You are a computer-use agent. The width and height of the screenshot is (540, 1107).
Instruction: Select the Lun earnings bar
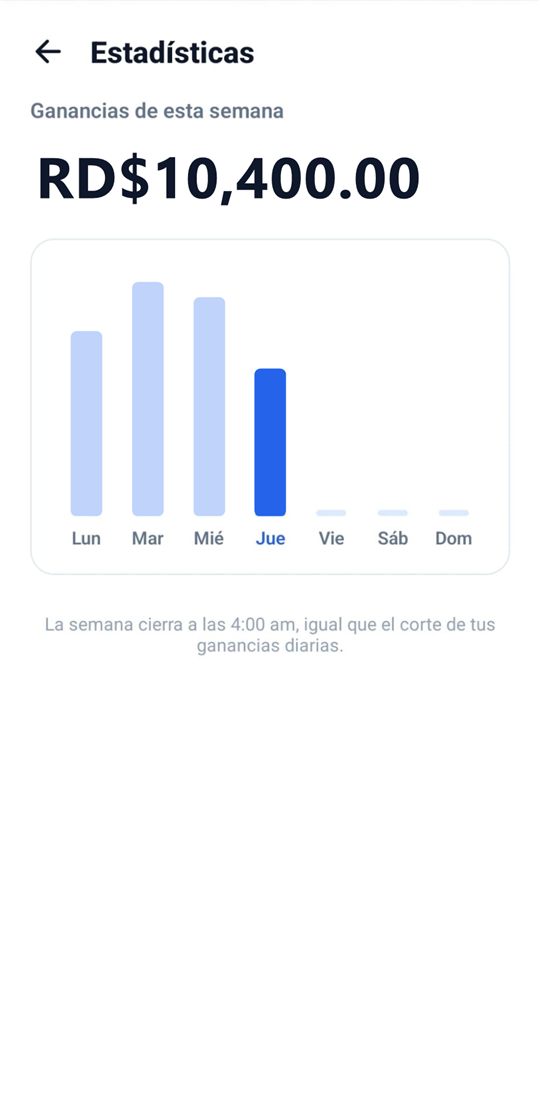[86, 424]
